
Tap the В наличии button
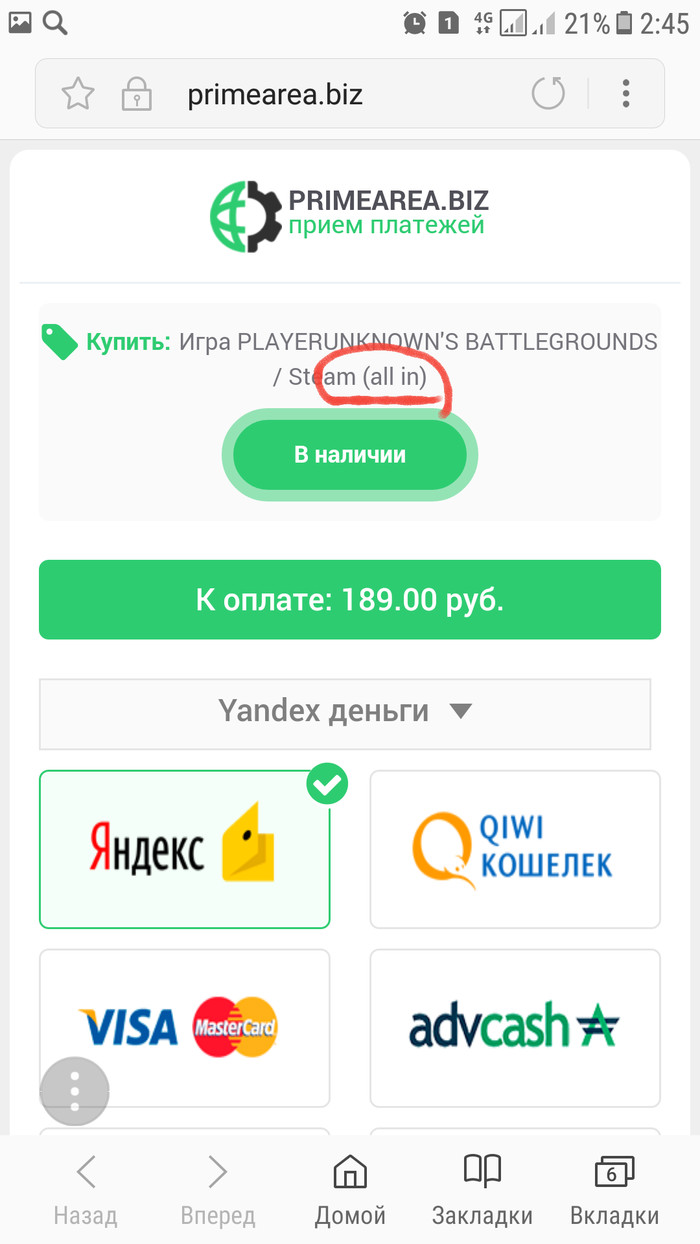350,455
